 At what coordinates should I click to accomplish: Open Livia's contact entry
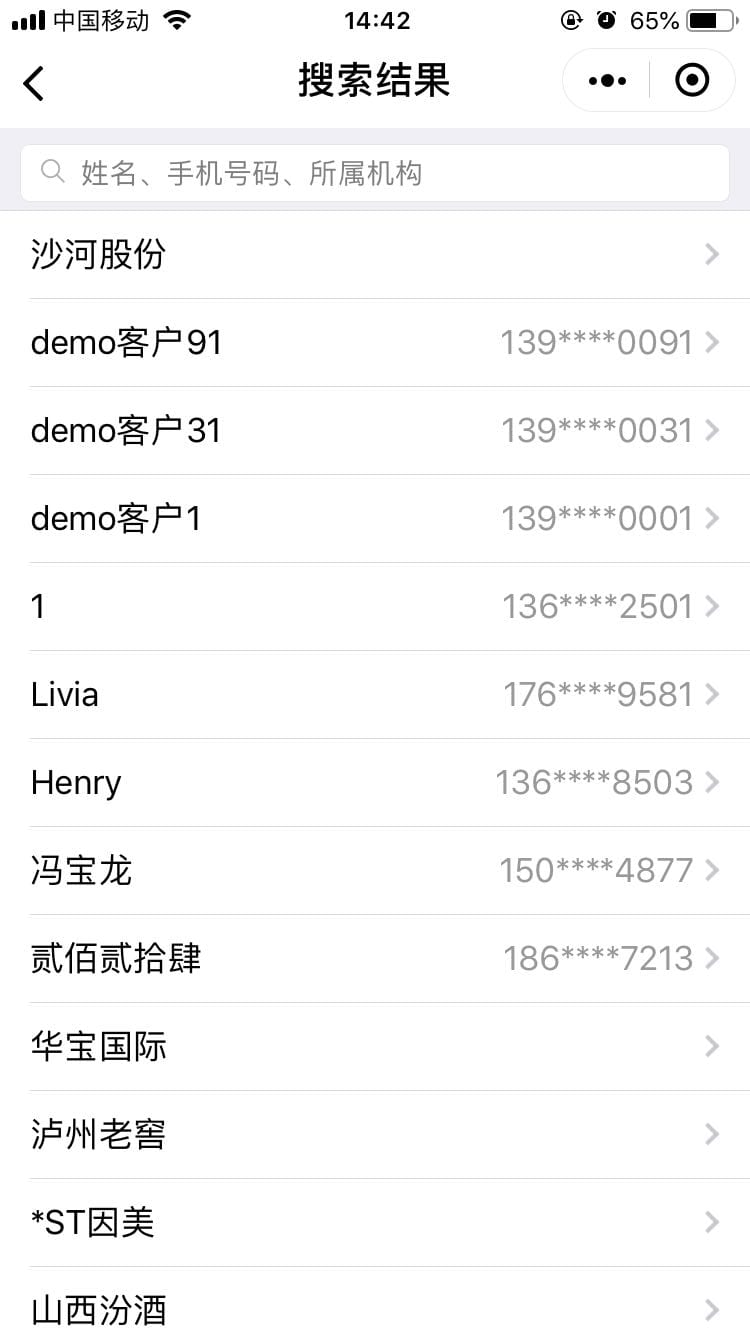(x=375, y=695)
